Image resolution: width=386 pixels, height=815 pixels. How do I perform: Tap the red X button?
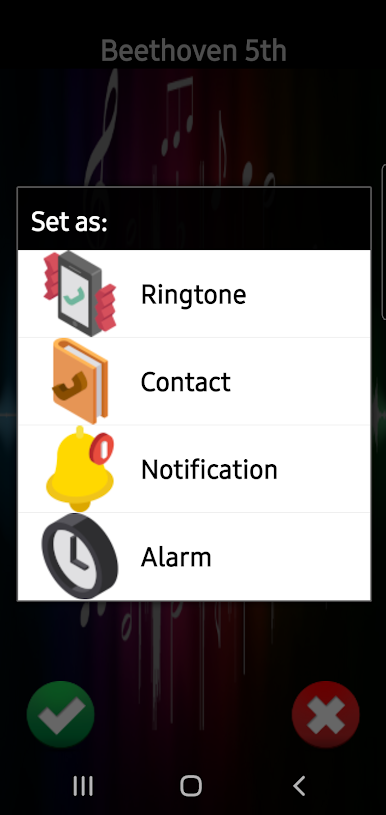tap(326, 714)
